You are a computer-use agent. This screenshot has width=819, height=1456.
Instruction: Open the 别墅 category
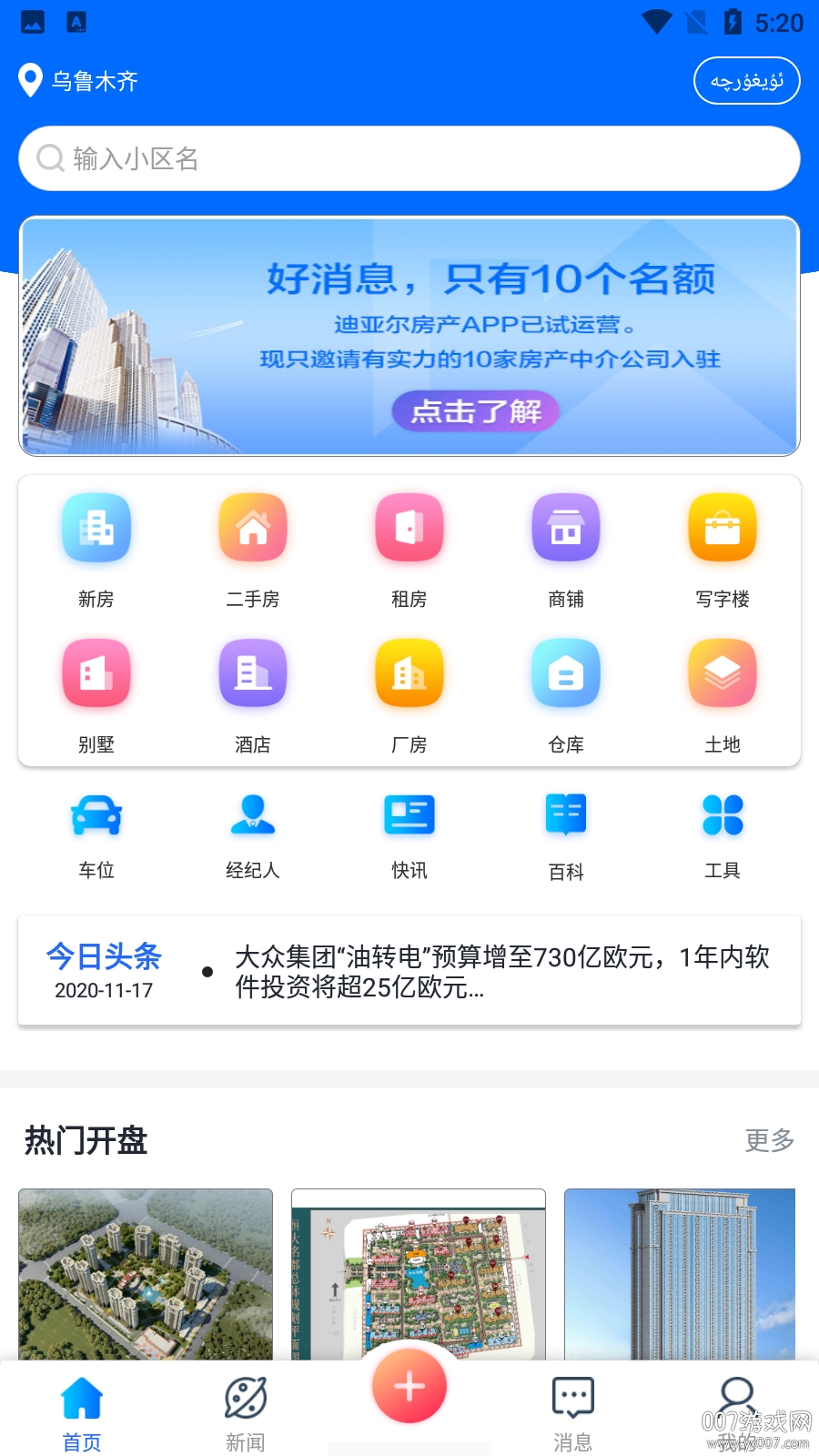coord(96,693)
